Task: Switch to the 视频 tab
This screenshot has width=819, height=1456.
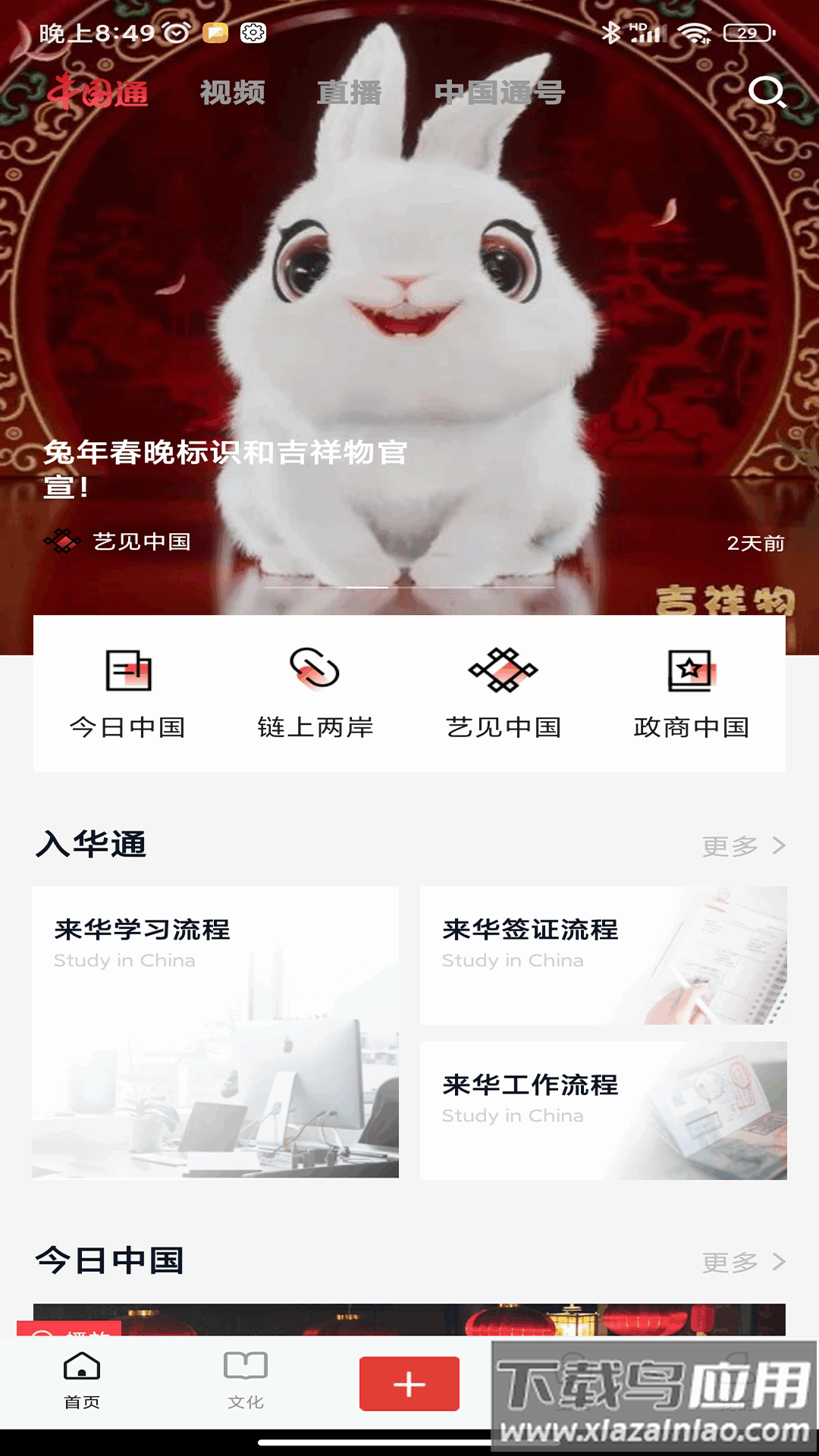Action: pyautogui.click(x=232, y=93)
